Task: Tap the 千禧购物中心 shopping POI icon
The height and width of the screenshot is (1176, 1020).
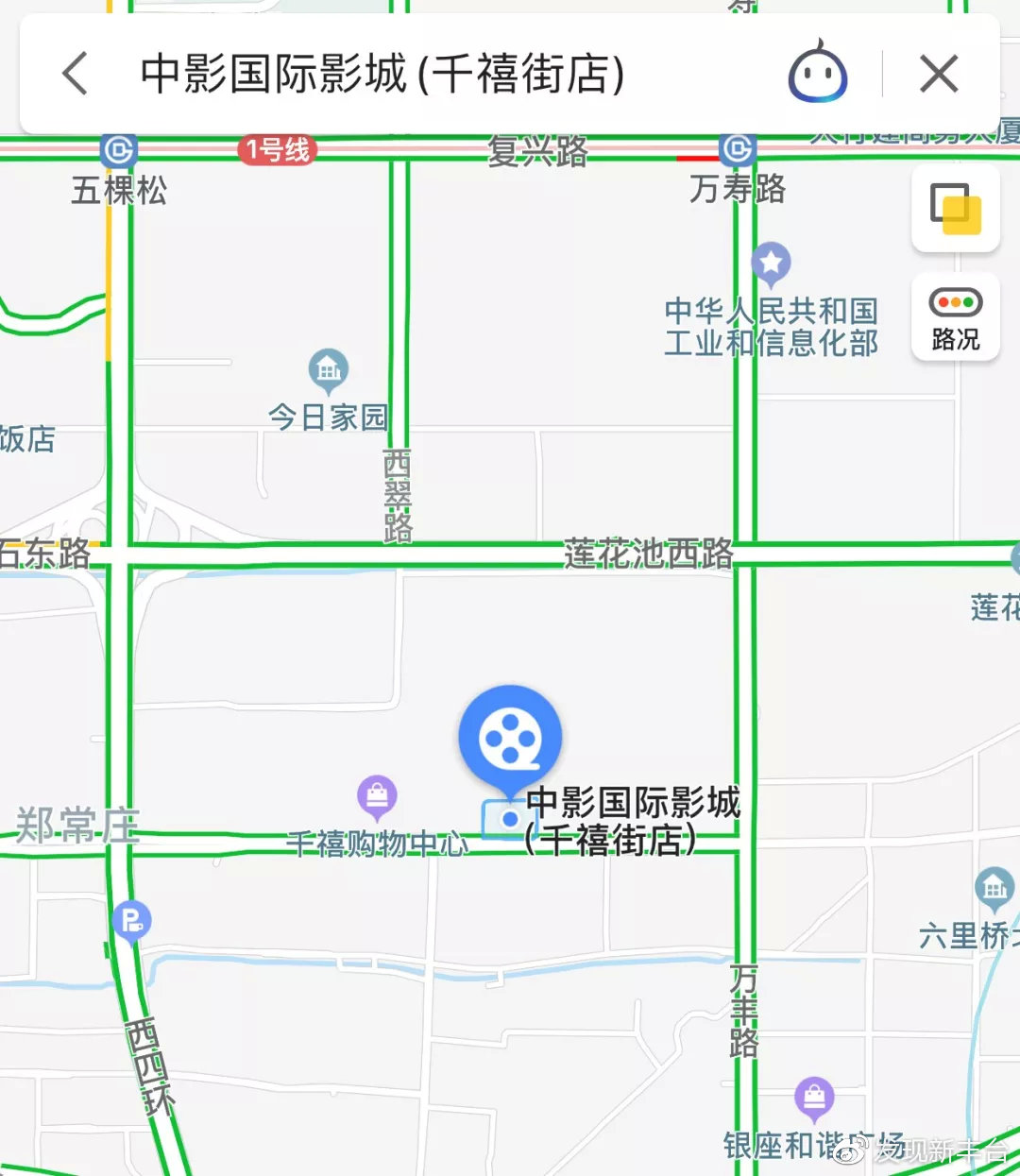Action: (377, 796)
